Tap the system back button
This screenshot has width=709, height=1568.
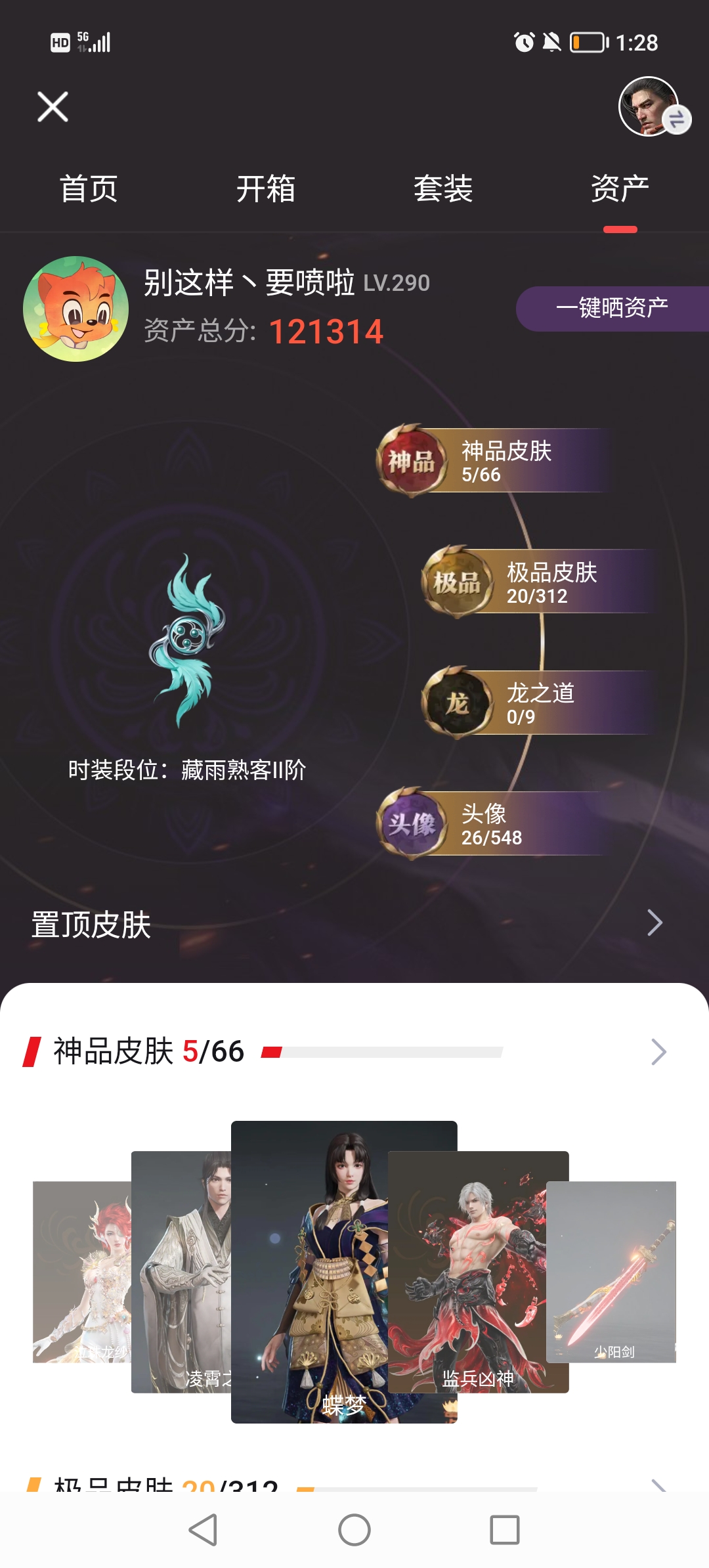(x=203, y=1530)
